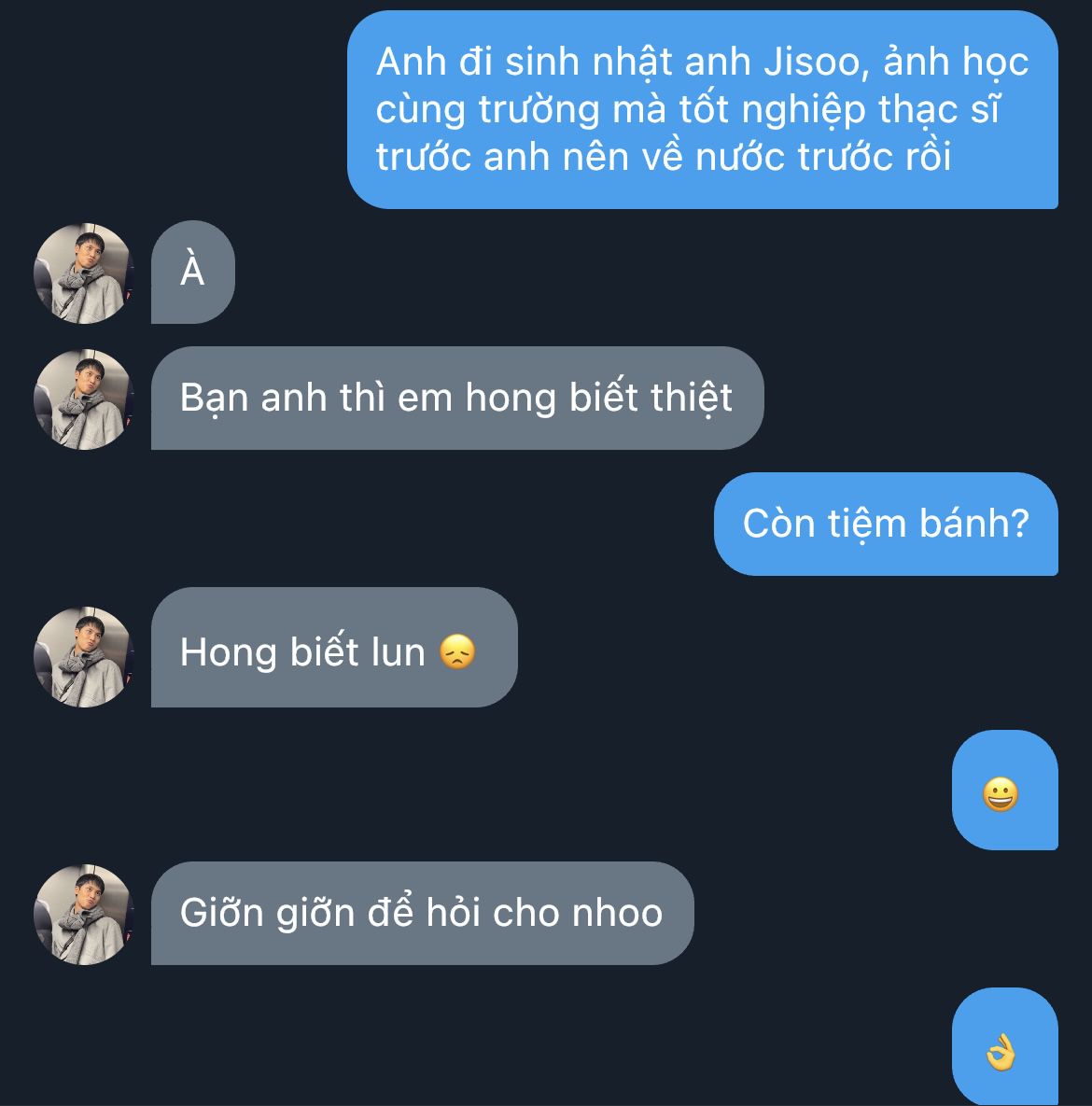
Task: Open sender's profile photo beside "À" message
Action: click(84, 273)
